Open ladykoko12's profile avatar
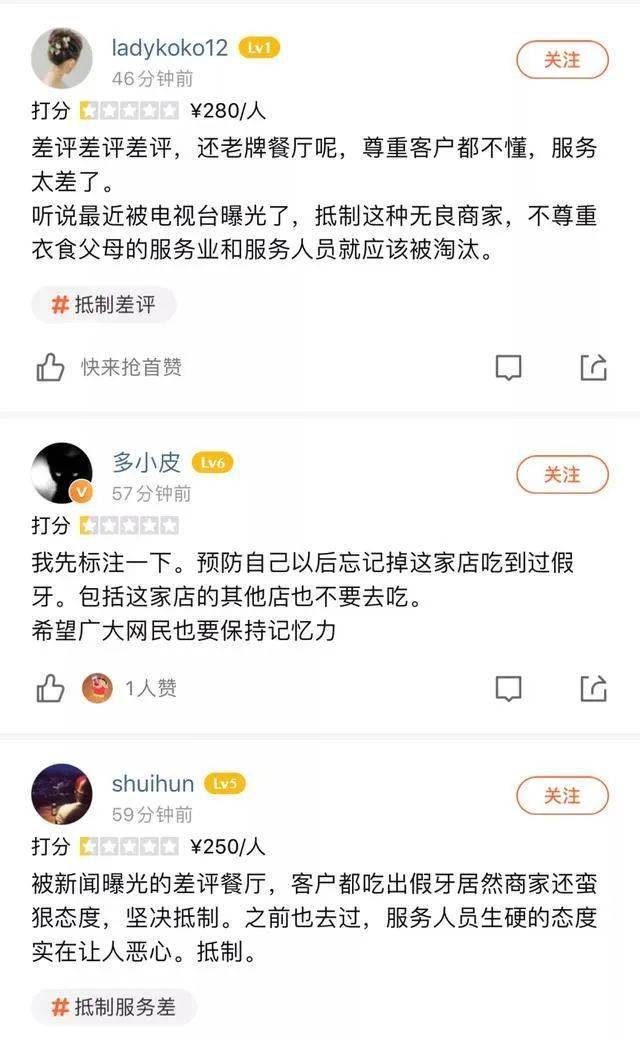This screenshot has height=1039, width=640. click(62, 58)
